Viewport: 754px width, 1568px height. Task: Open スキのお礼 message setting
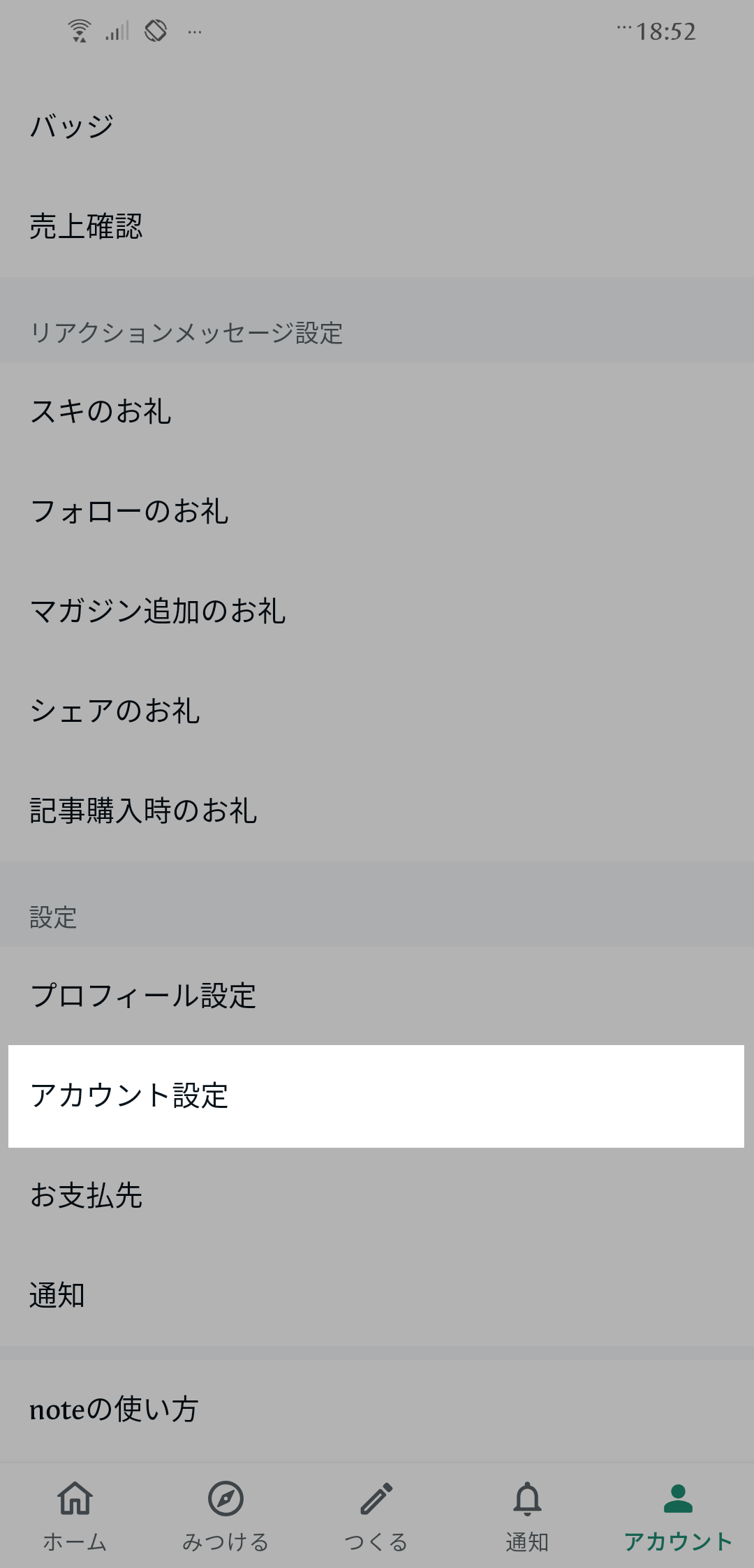pos(377,411)
